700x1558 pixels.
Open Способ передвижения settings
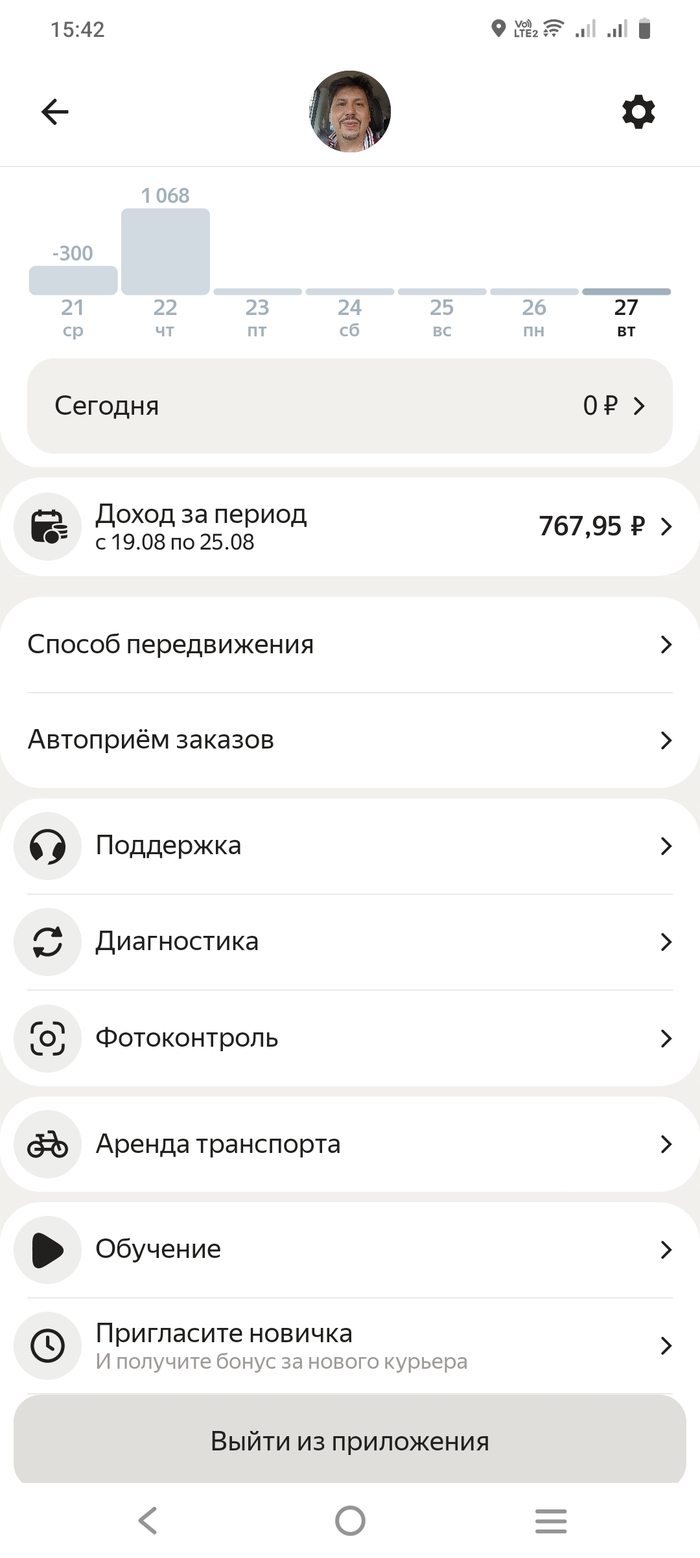pyautogui.click(x=349, y=645)
